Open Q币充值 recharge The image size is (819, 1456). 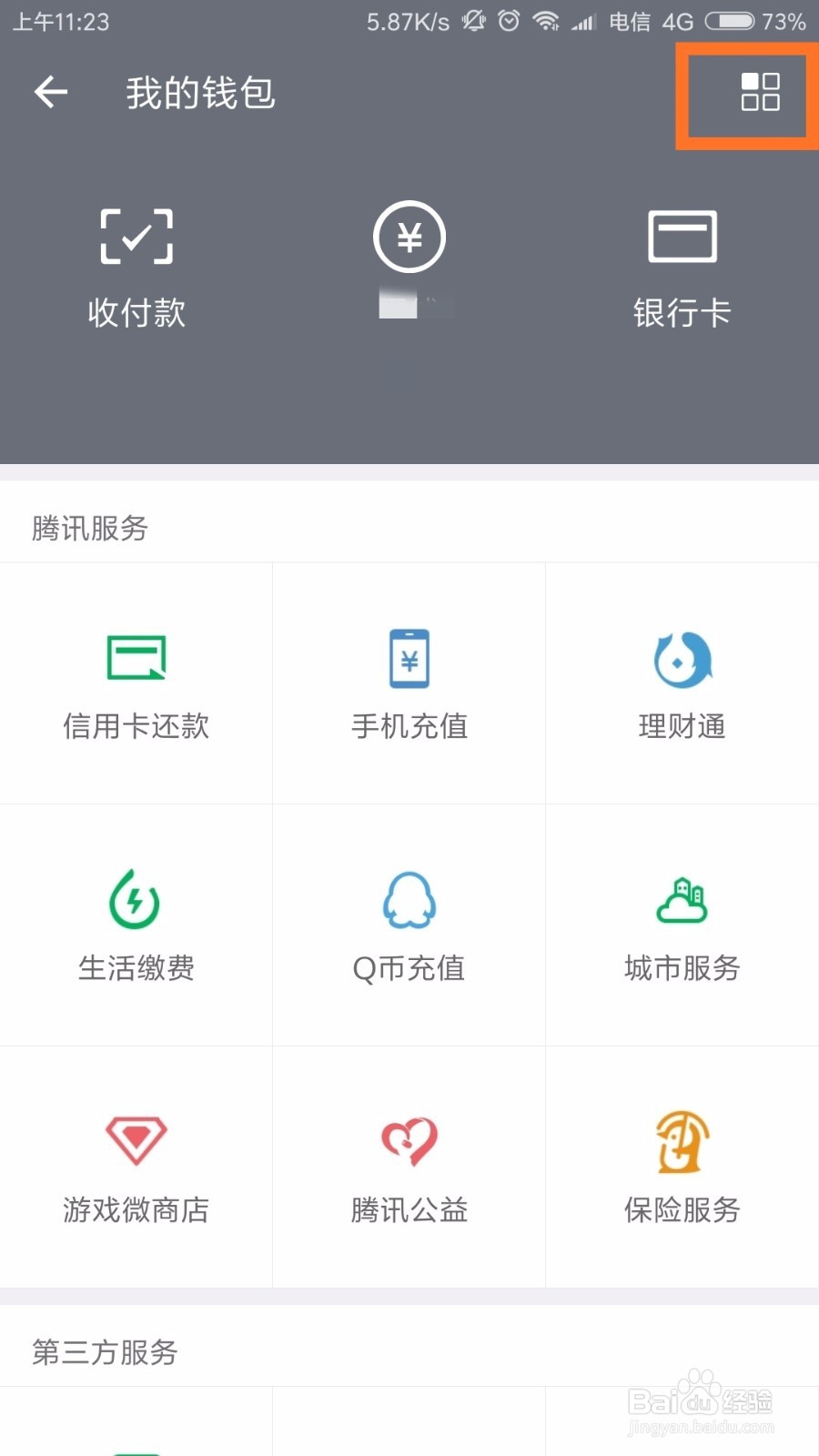[x=409, y=925]
